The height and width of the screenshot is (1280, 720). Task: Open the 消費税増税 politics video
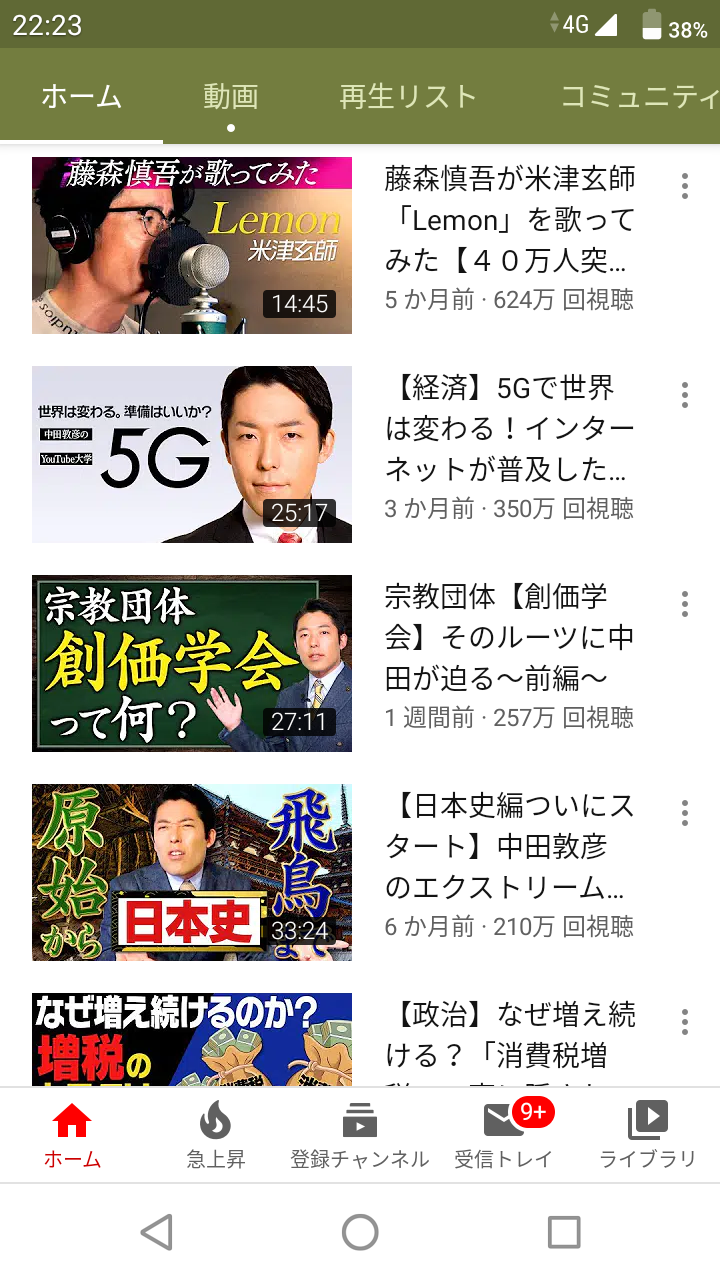pyautogui.click(x=192, y=1040)
